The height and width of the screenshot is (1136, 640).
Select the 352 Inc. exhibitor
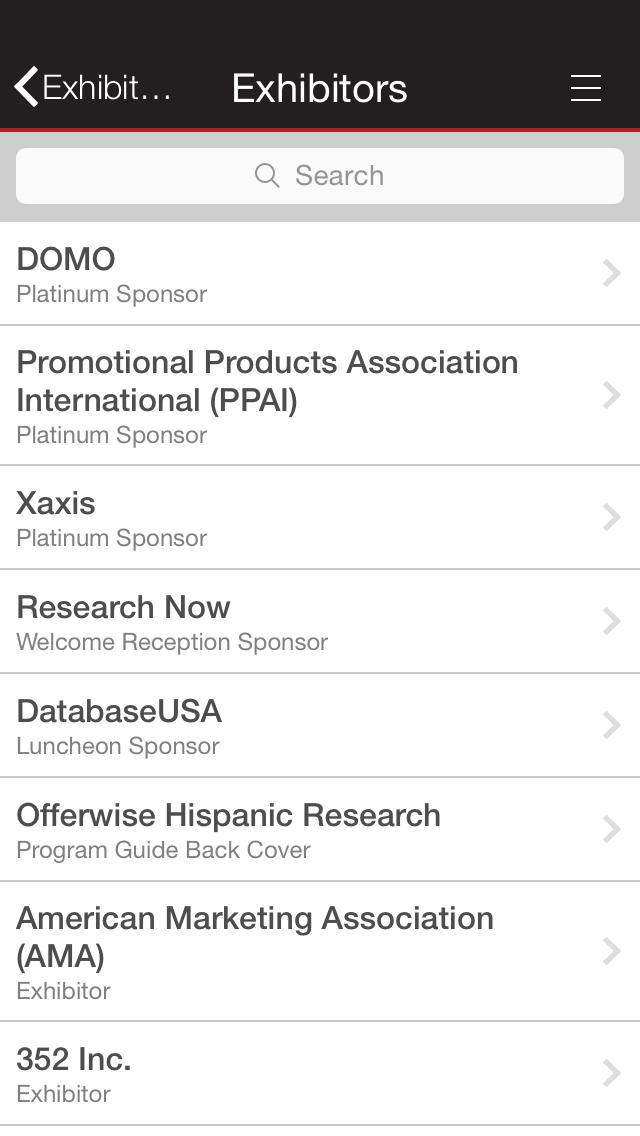320,1074
